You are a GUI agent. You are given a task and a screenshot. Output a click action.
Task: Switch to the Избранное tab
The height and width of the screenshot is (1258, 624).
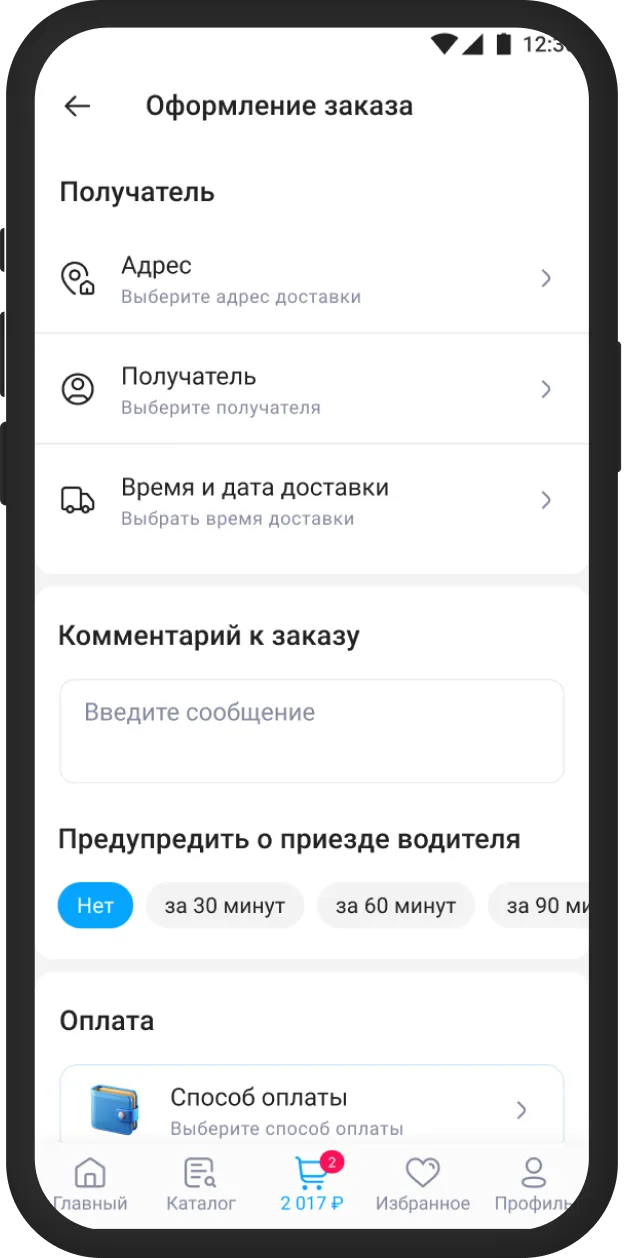423,1186
